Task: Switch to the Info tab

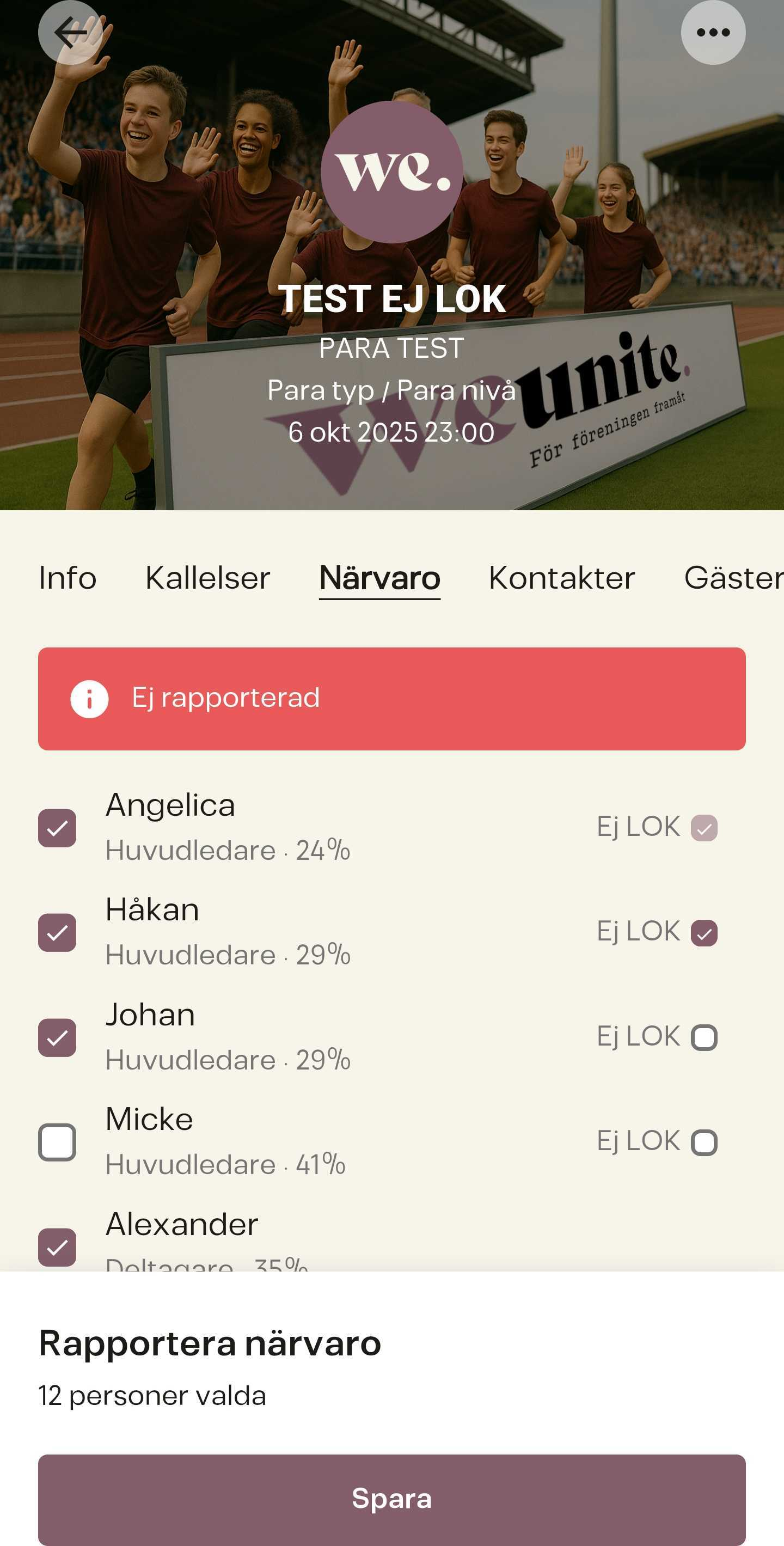Action: 67,578
